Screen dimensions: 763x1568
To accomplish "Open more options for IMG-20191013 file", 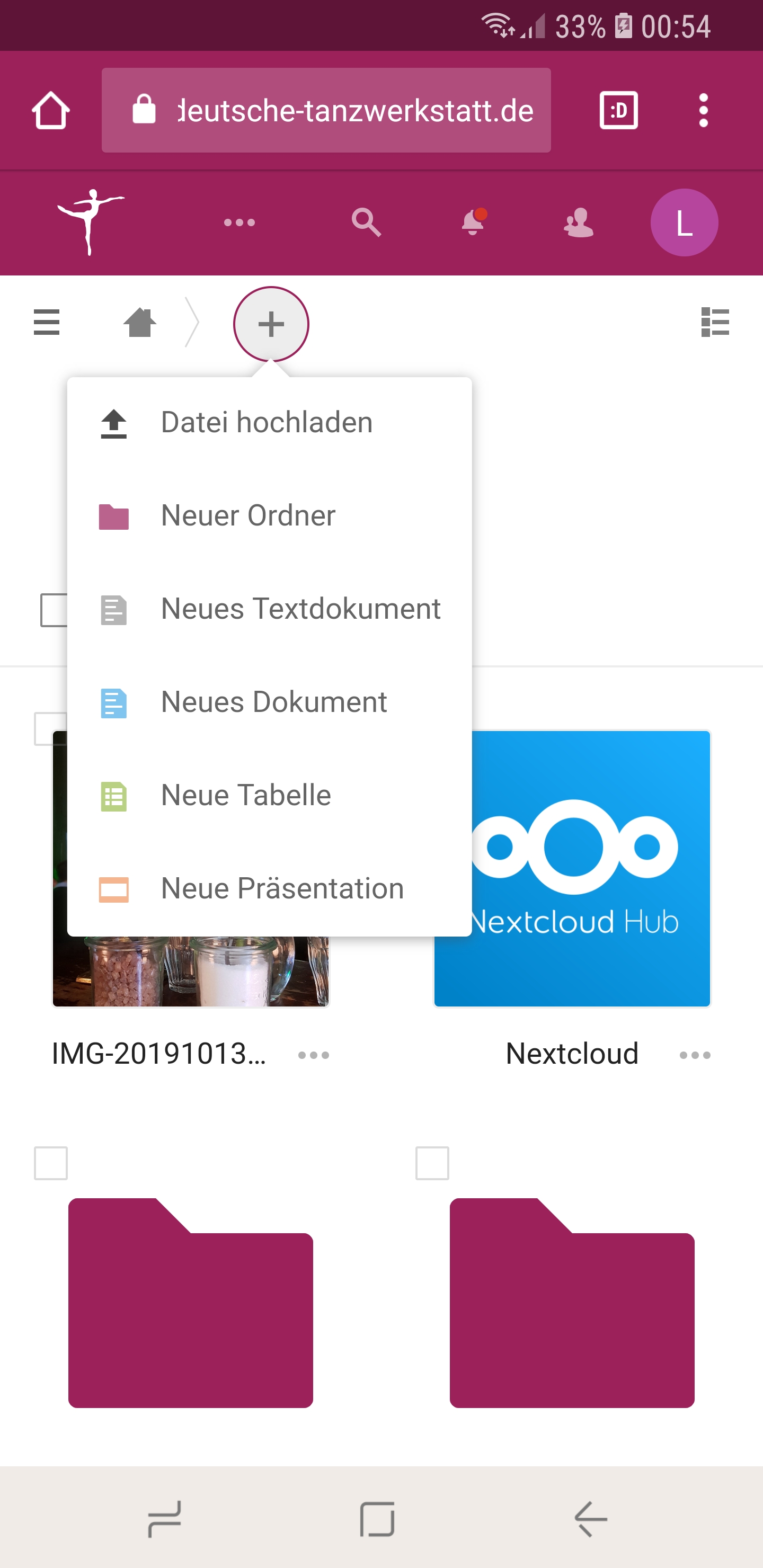I will (x=314, y=1055).
